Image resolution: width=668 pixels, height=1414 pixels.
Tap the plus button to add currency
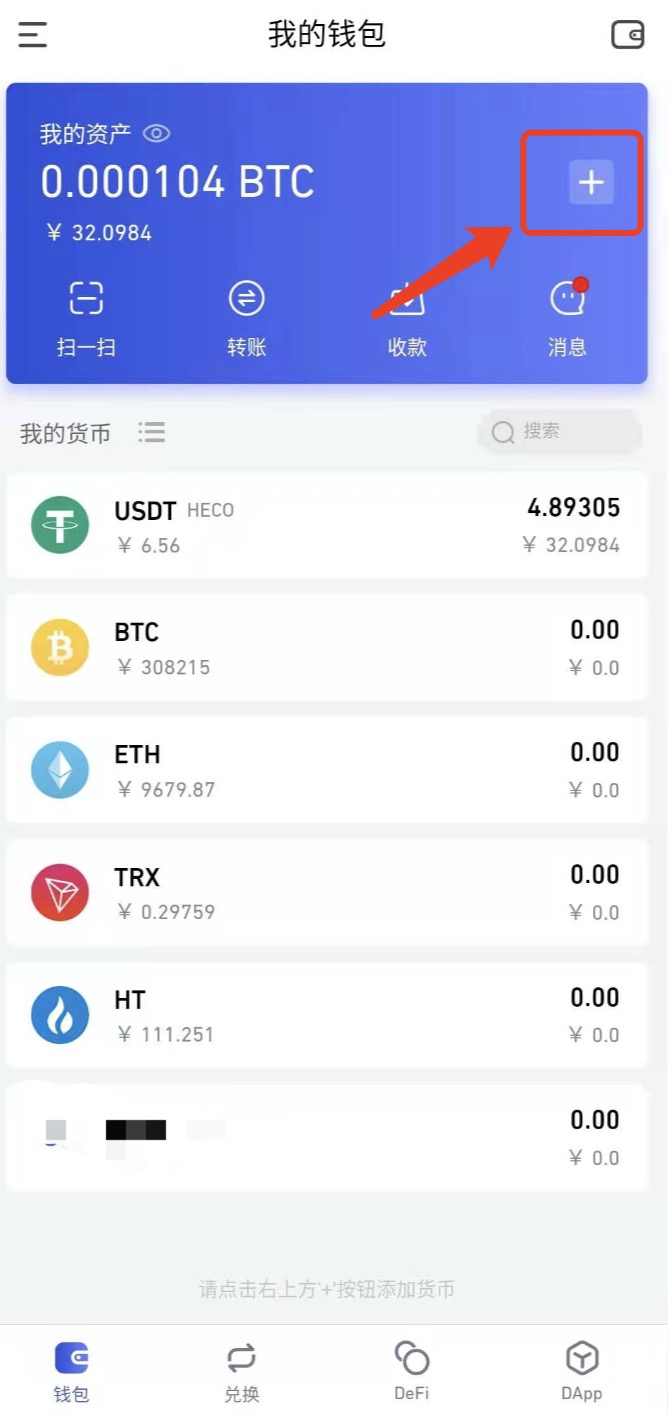tap(591, 183)
